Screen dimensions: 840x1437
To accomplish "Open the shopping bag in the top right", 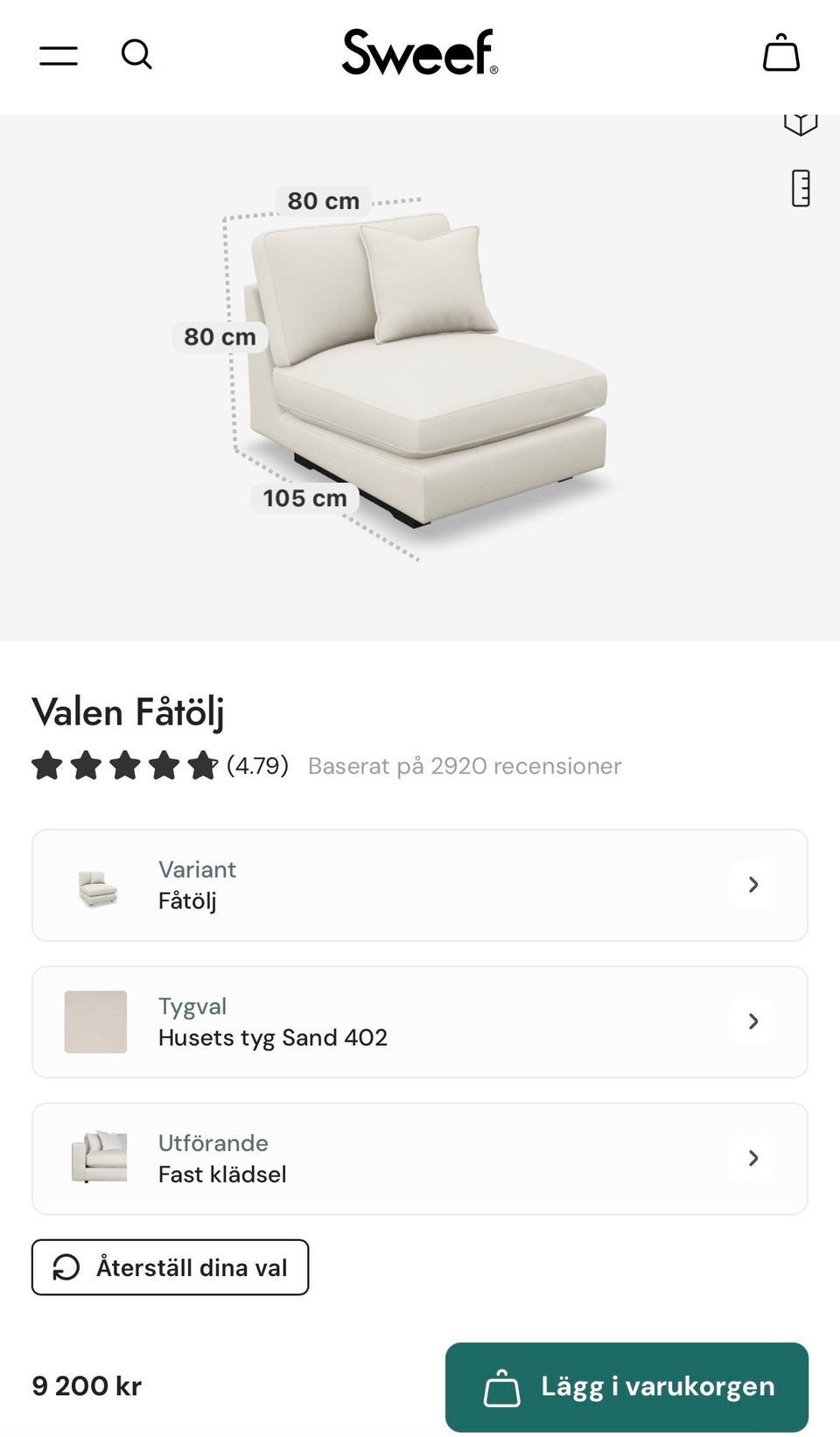I will [781, 54].
